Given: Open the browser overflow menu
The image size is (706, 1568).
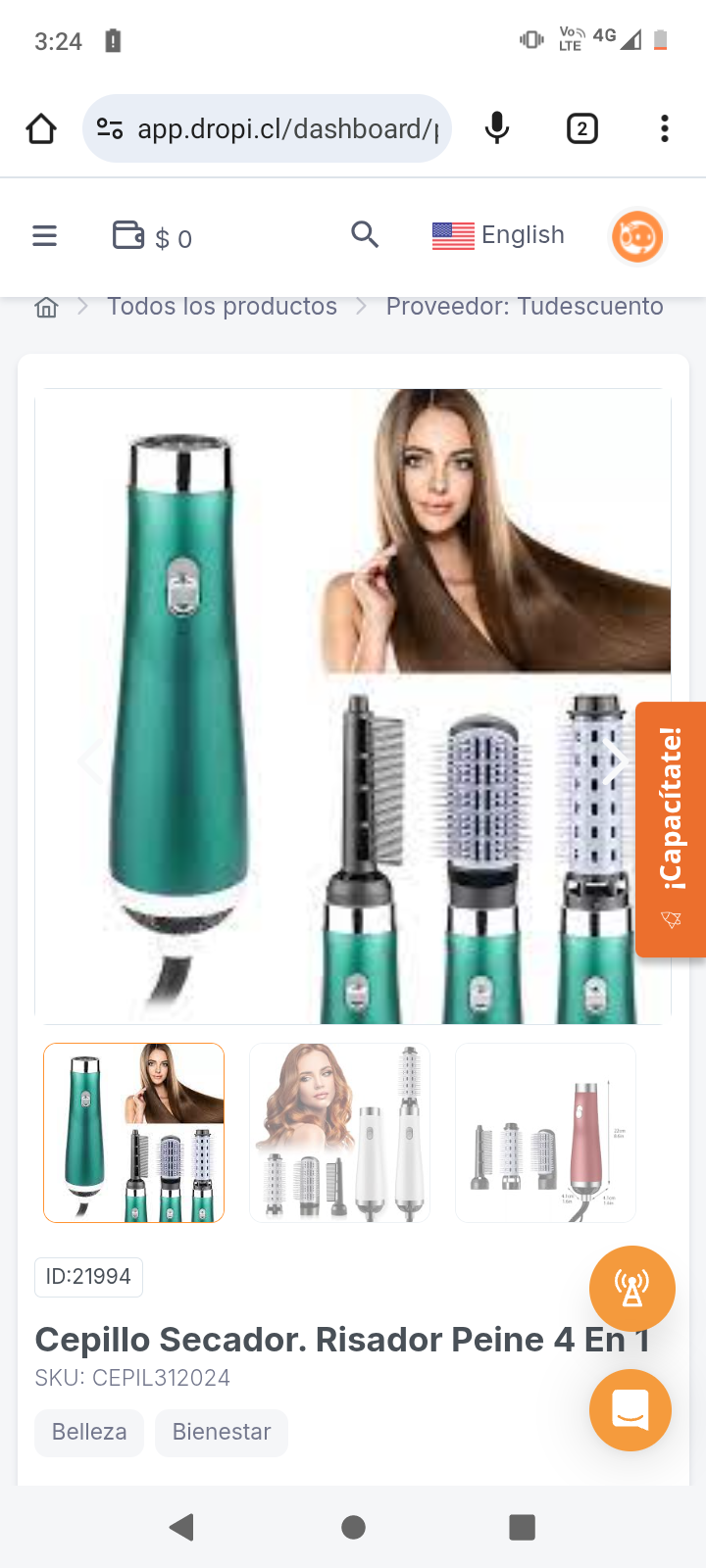Looking at the screenshot, I should coord(664,128).
